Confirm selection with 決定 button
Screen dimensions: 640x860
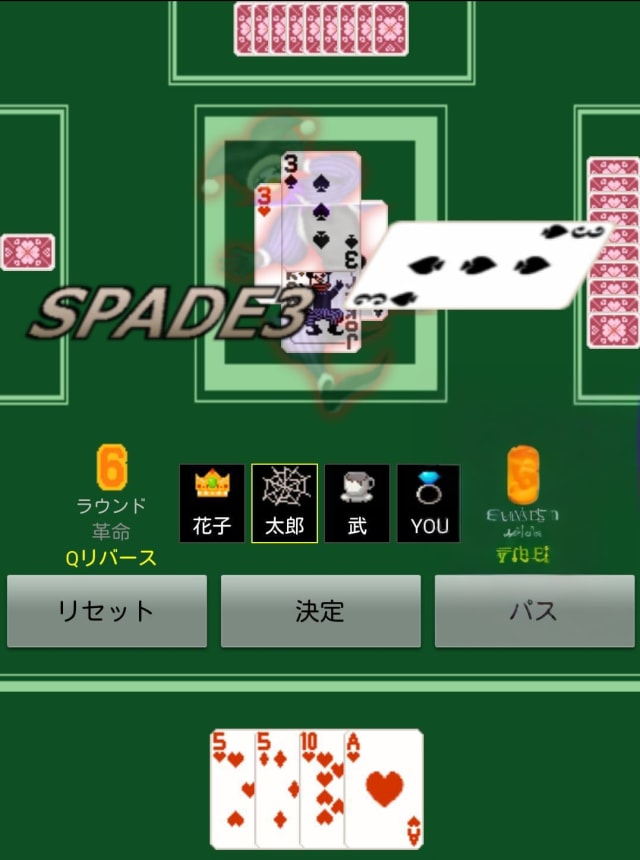click(x=320, y=611)
